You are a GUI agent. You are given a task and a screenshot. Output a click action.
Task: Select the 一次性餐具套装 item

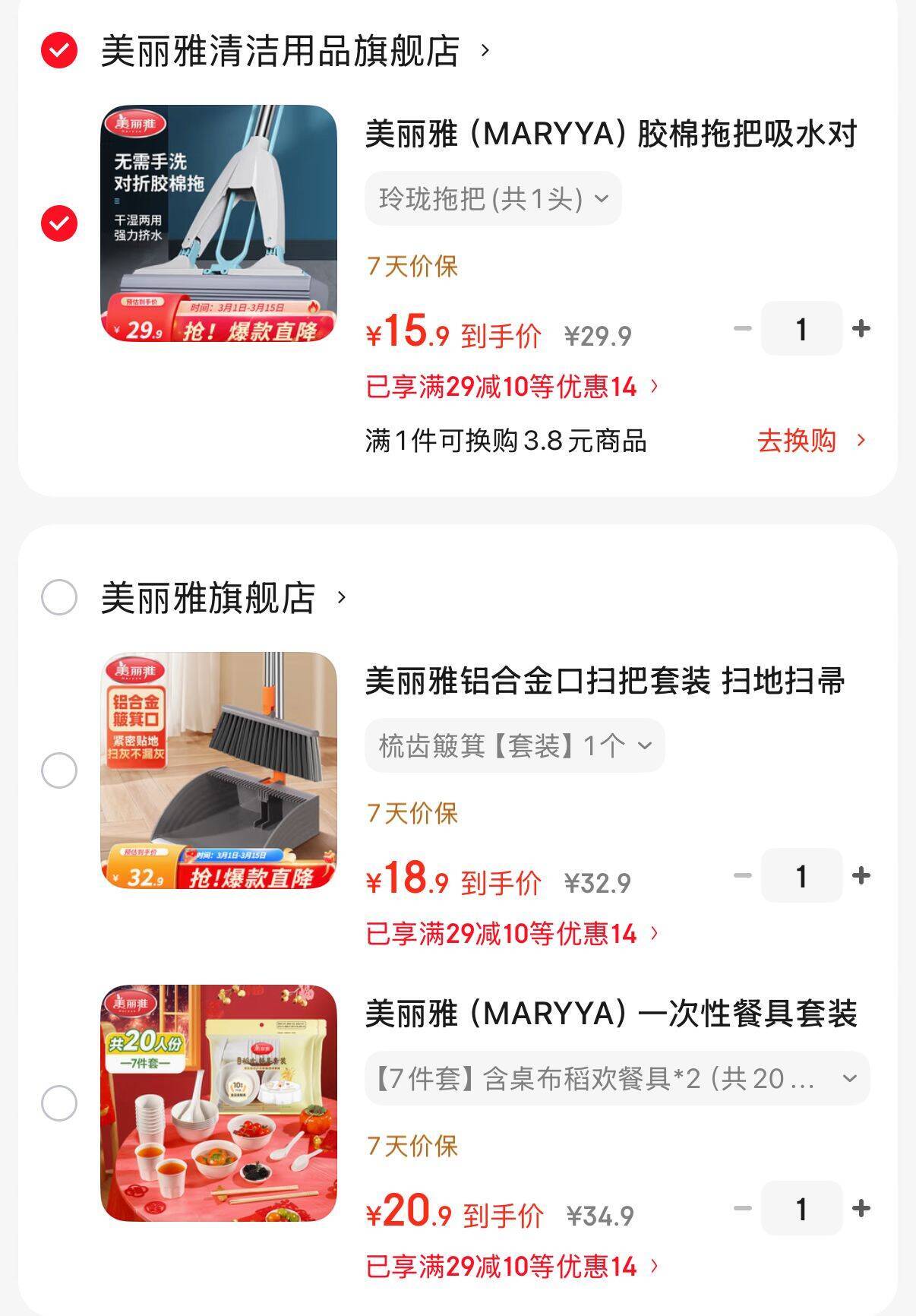59,1103
